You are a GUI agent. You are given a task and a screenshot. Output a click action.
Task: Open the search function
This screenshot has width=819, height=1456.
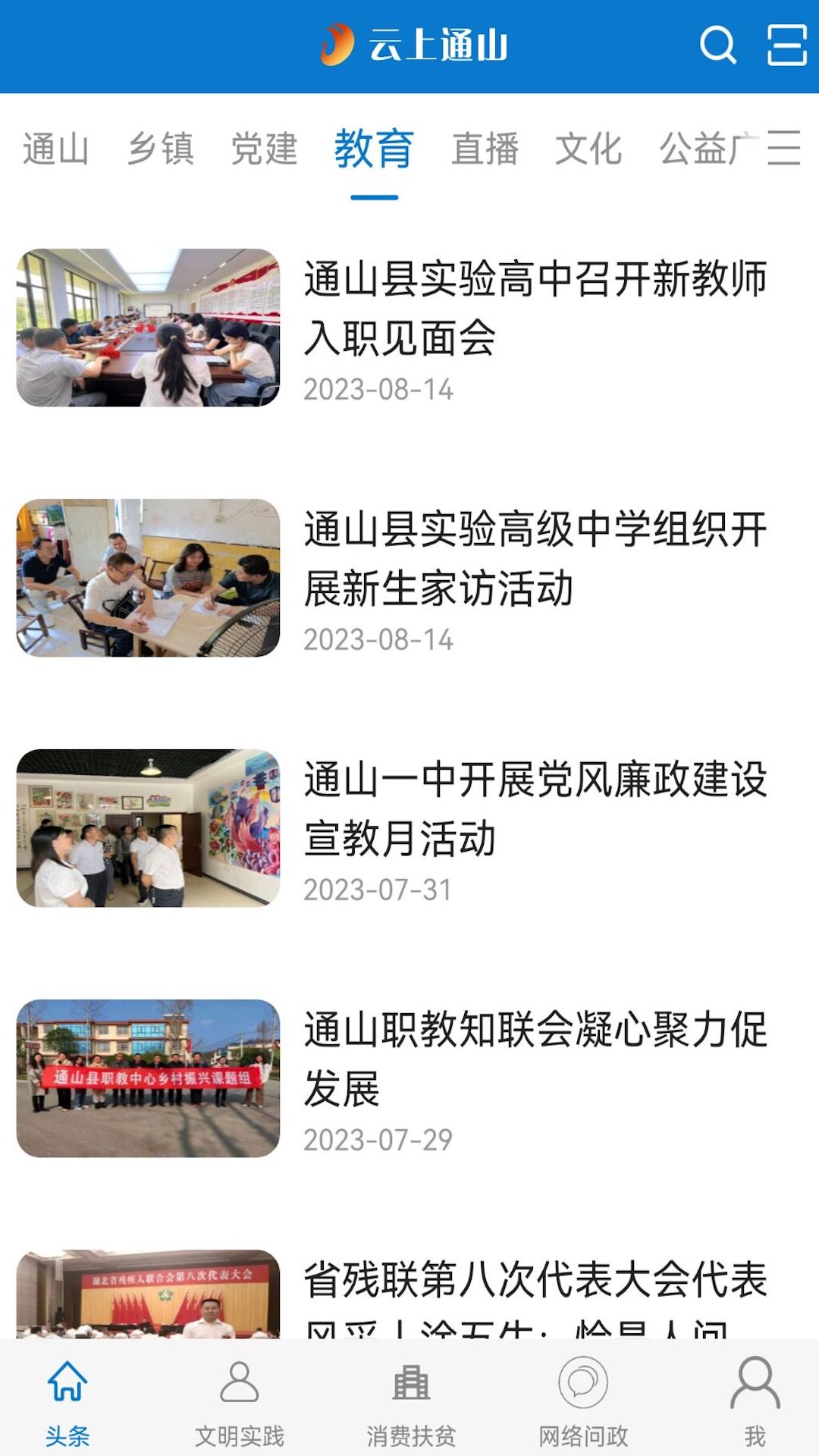[x=716, y=47]
